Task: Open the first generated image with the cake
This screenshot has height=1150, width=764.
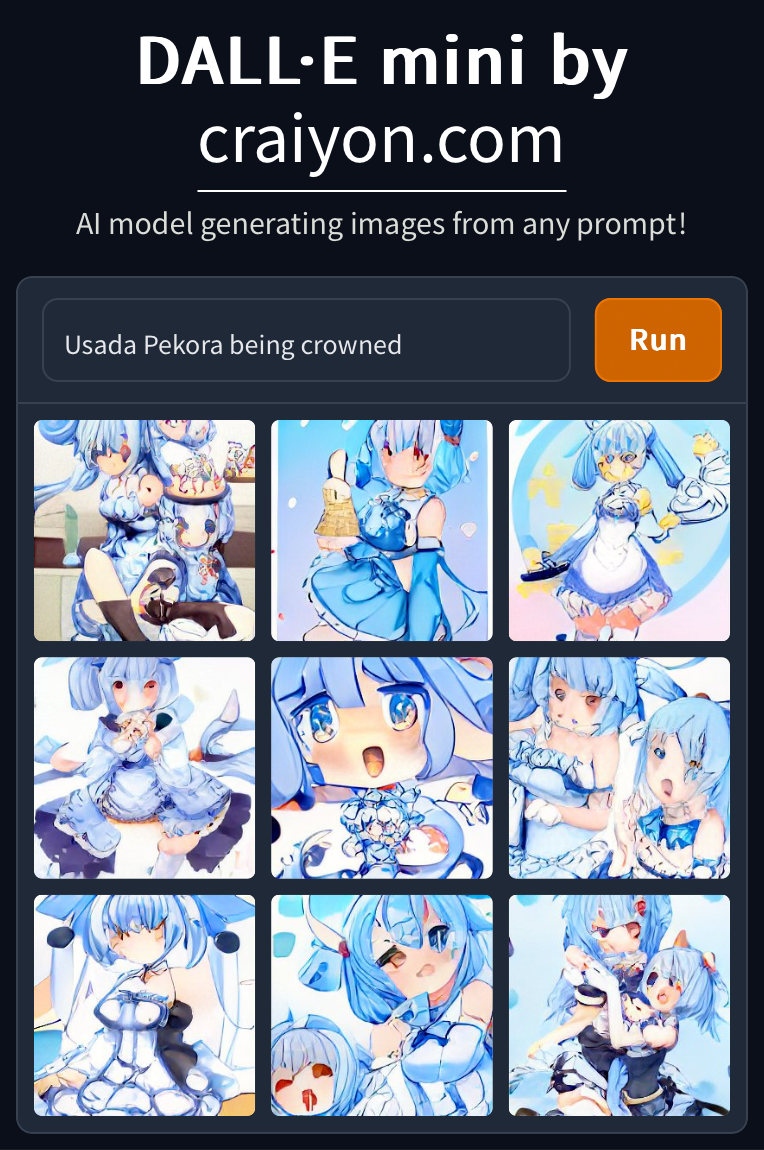Action: coord(144,530)
